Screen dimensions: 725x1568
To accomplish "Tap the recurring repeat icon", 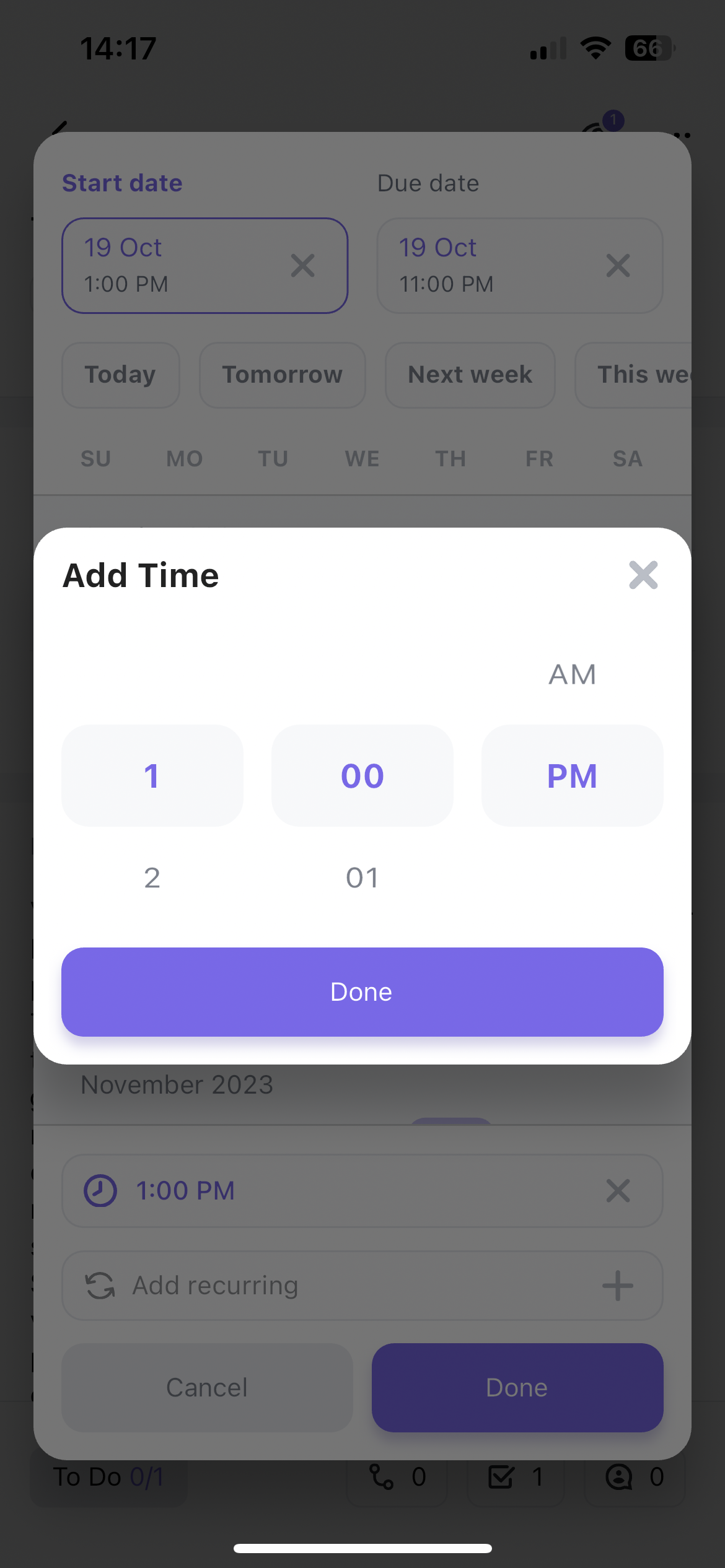I will (x=101, y=1286).
